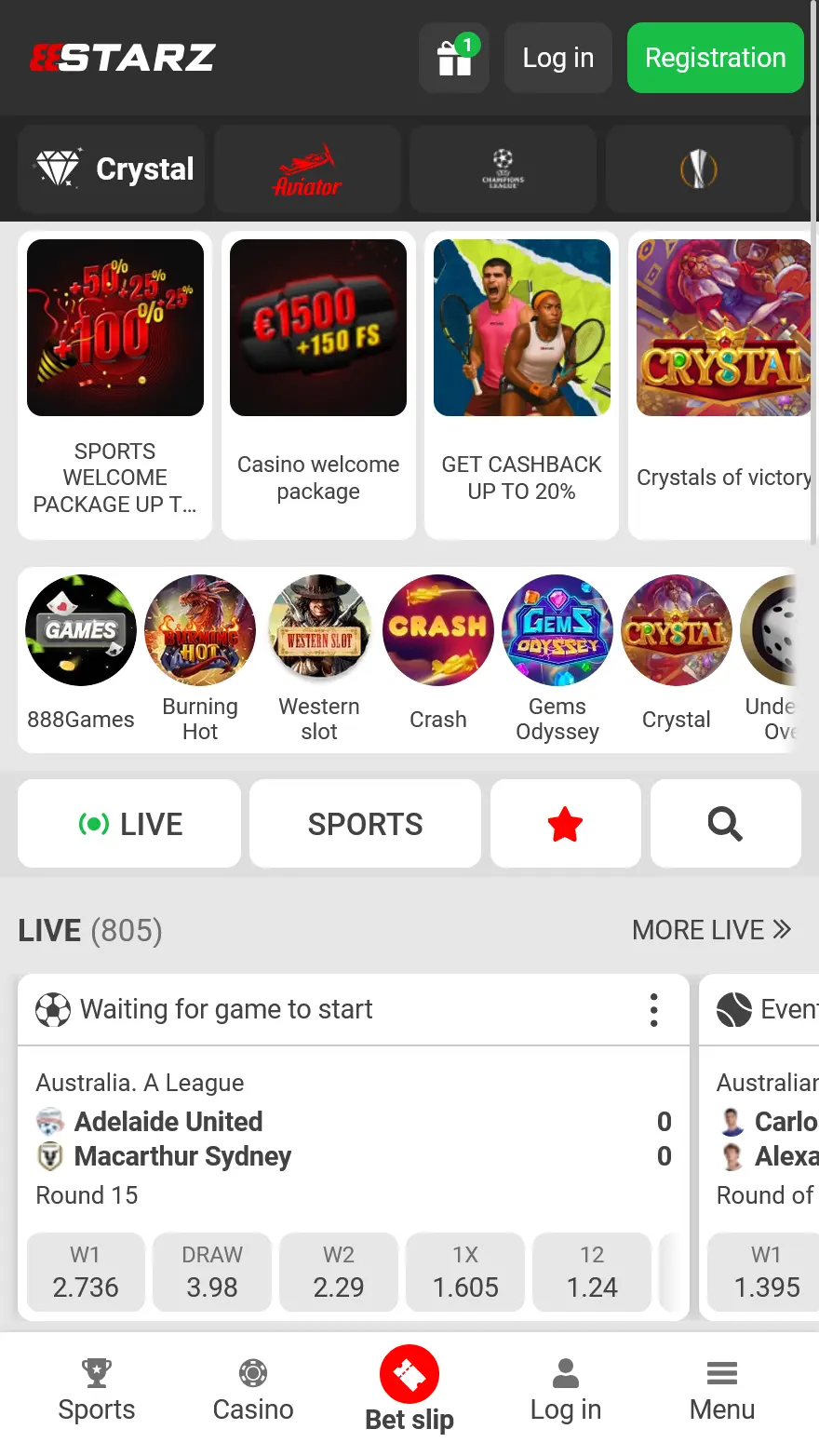This screenshot has width=819, height=1456.
Task: Select W1 odds 2.736 for Adelaide United
Action: coord(86,1272)
